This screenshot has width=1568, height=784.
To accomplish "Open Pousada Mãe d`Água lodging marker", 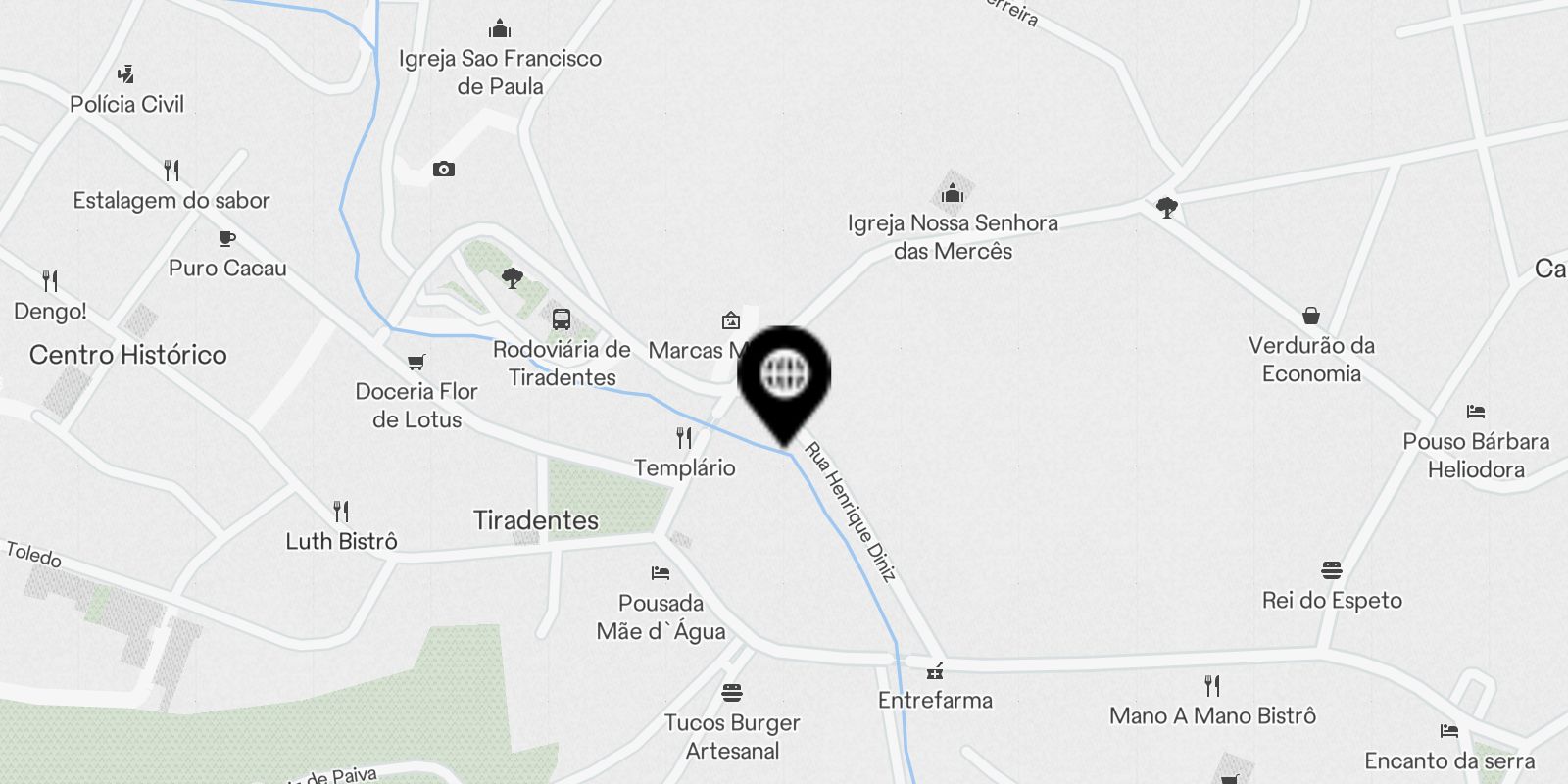I will 661,573.
